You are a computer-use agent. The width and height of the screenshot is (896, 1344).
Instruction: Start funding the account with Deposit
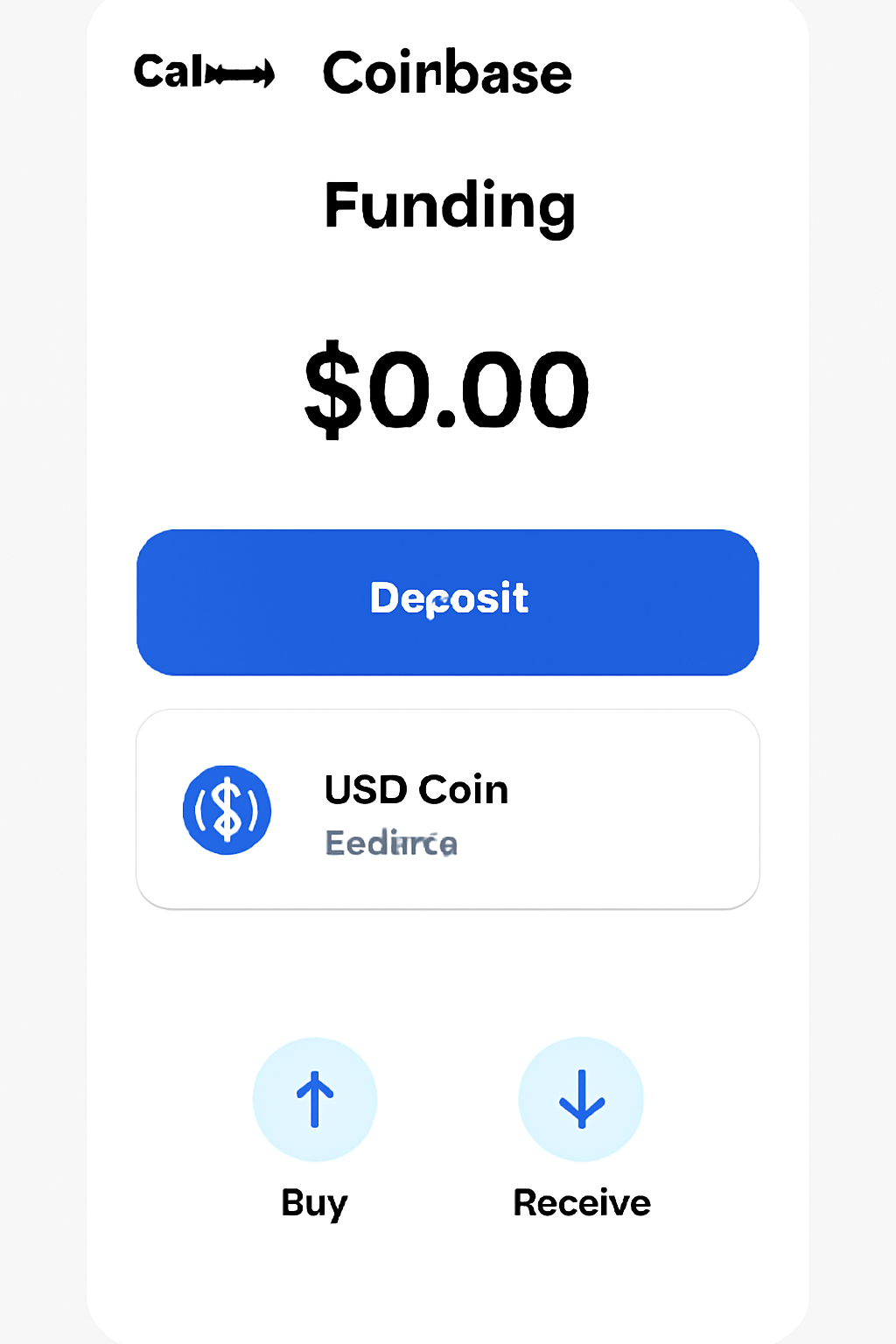tap(447, 599)
